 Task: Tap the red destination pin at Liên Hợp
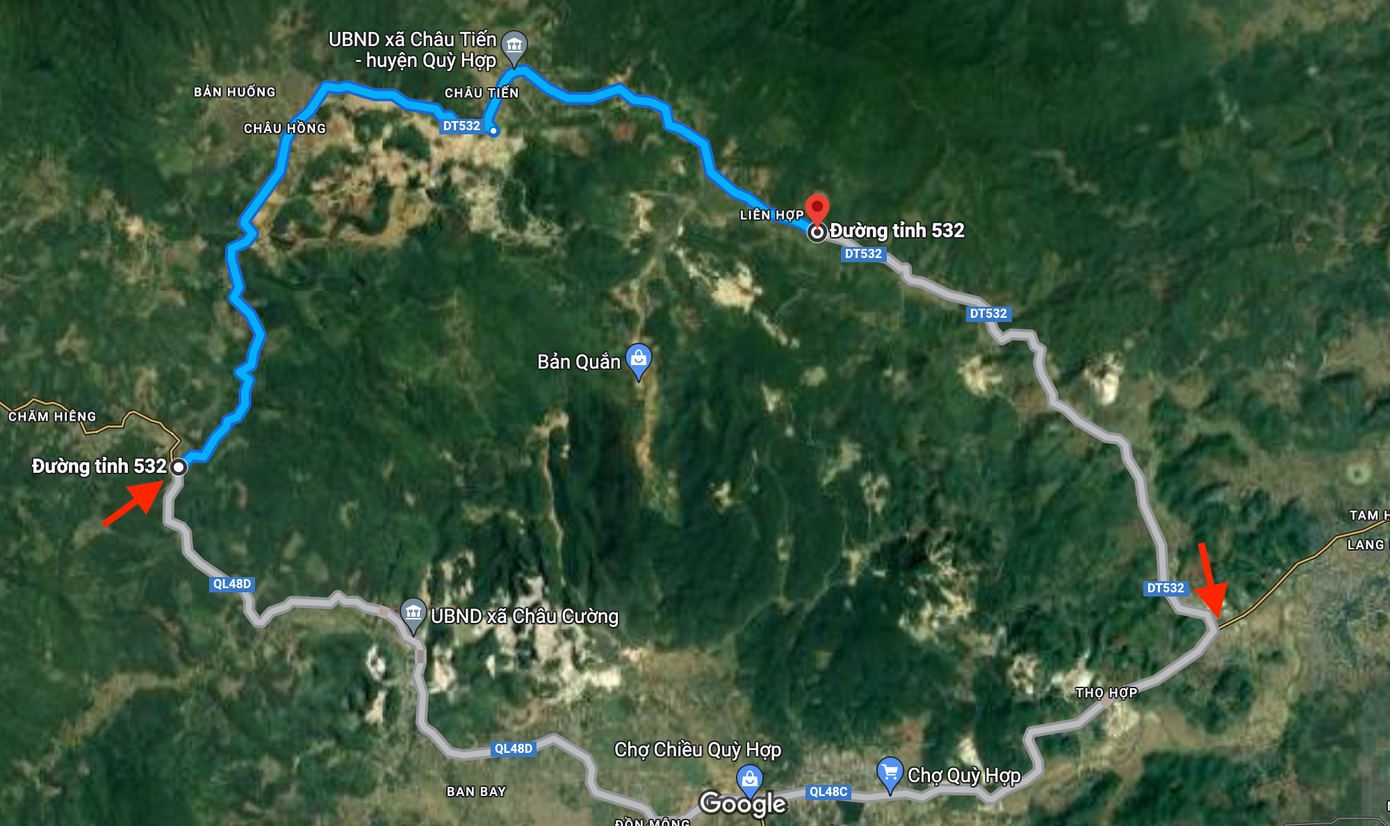tap(817, 209)
